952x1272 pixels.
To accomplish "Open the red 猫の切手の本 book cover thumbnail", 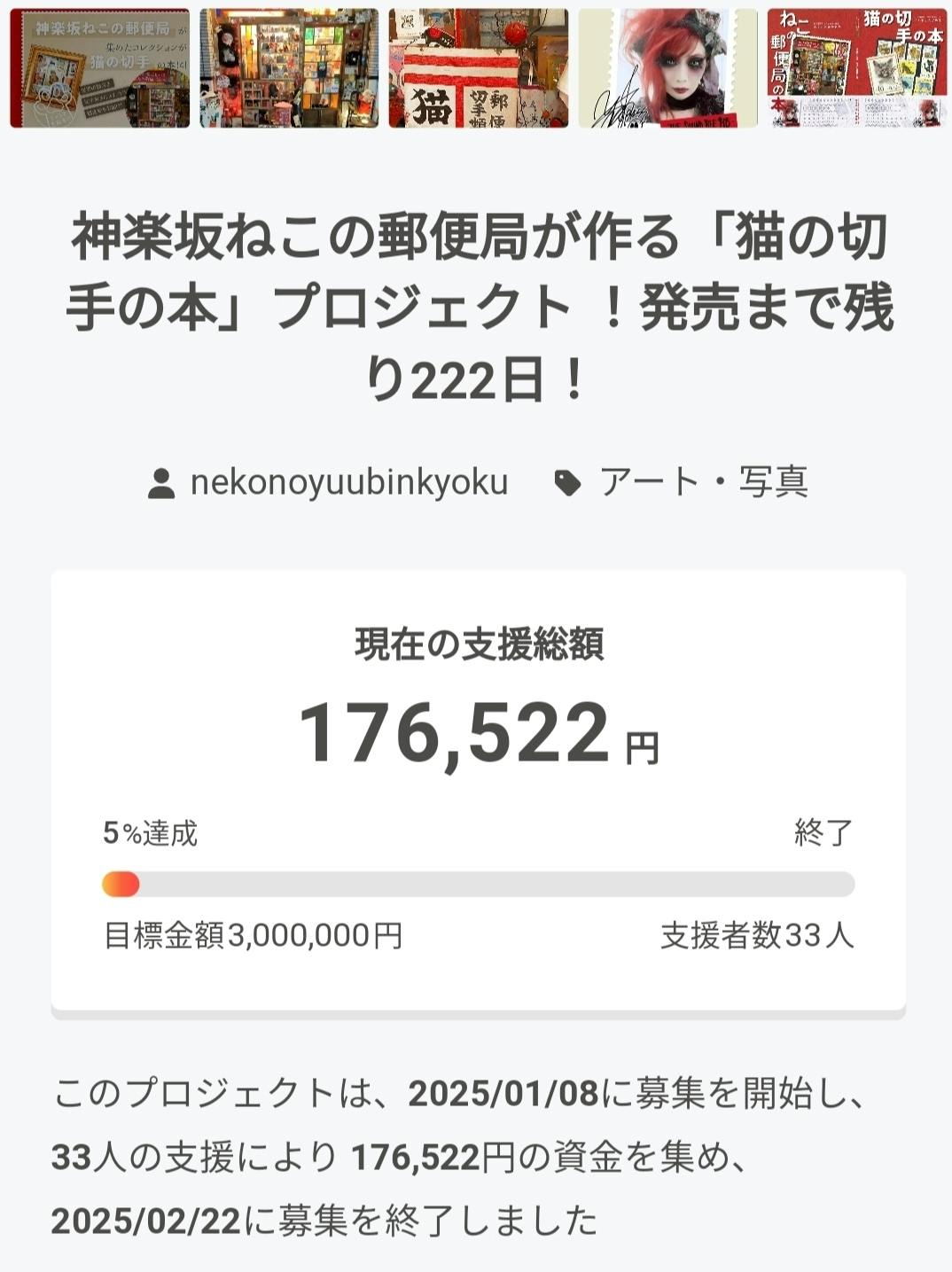I will click(856, 68).
